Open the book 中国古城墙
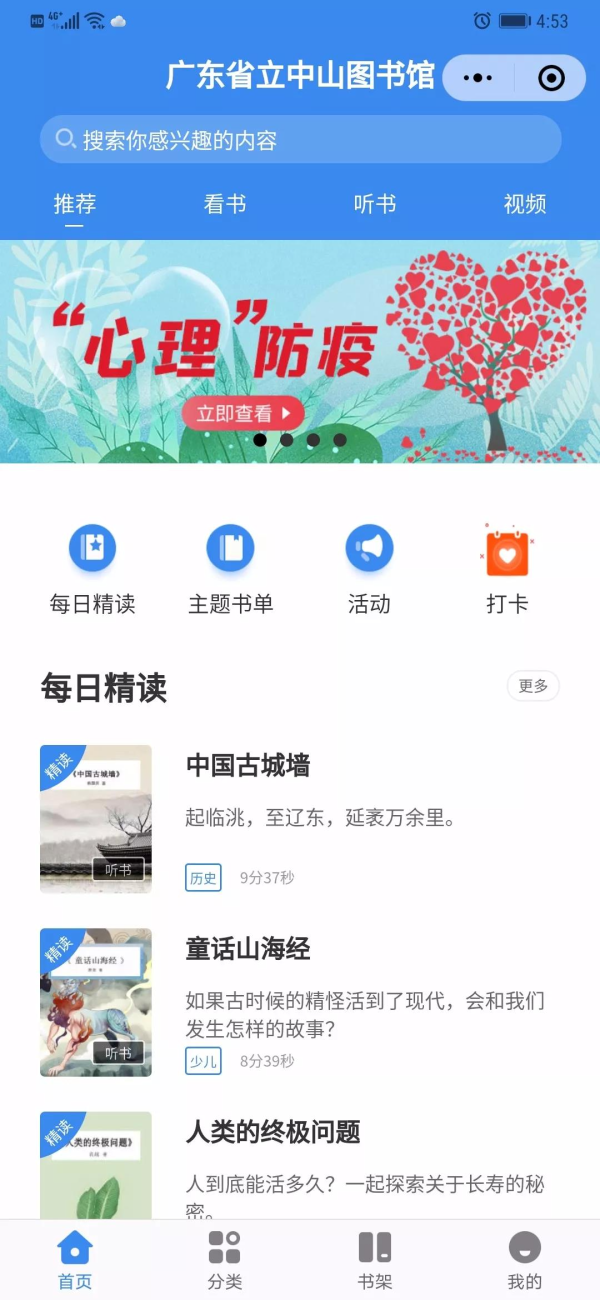This screenshot has width=600, height=1300. [248, 766]
